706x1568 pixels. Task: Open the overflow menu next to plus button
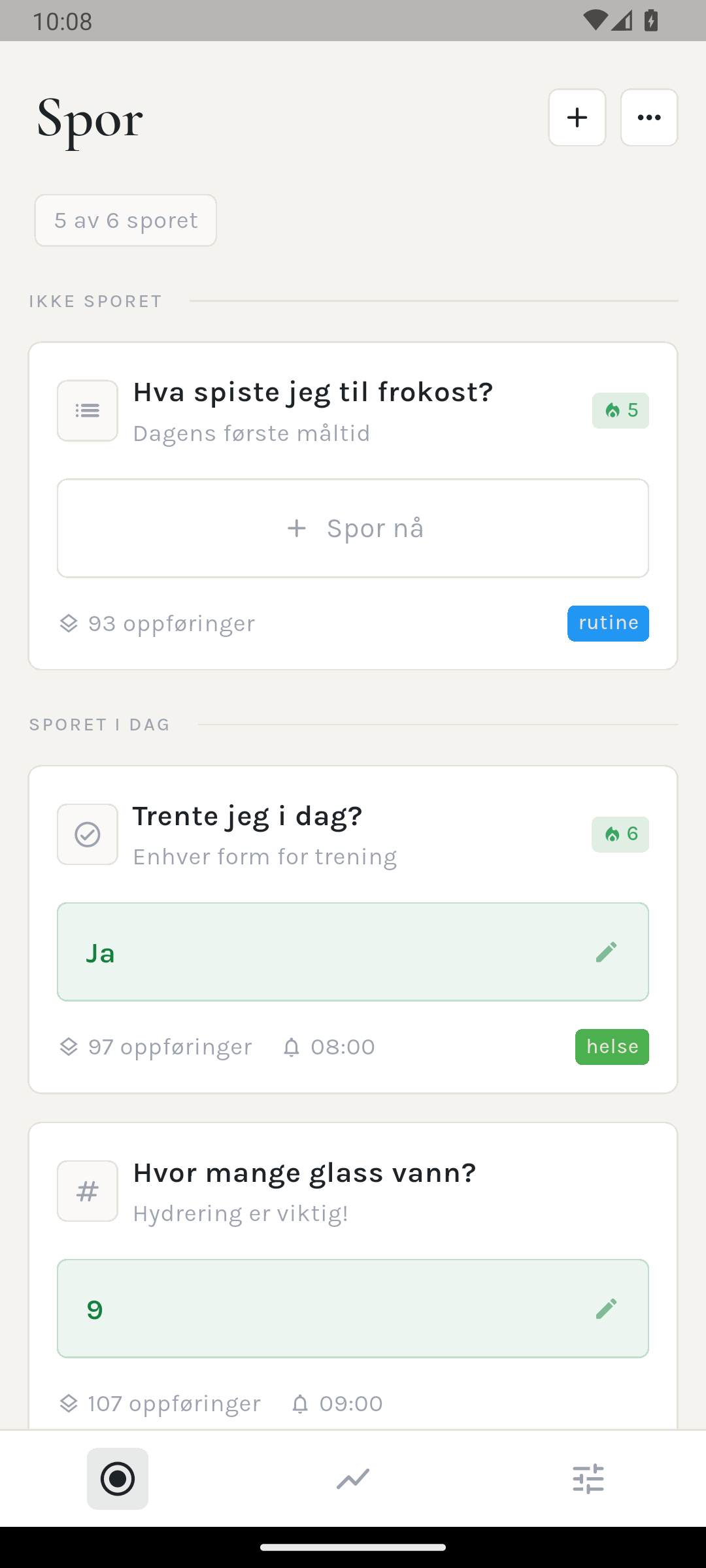click(x=648, y=118)
